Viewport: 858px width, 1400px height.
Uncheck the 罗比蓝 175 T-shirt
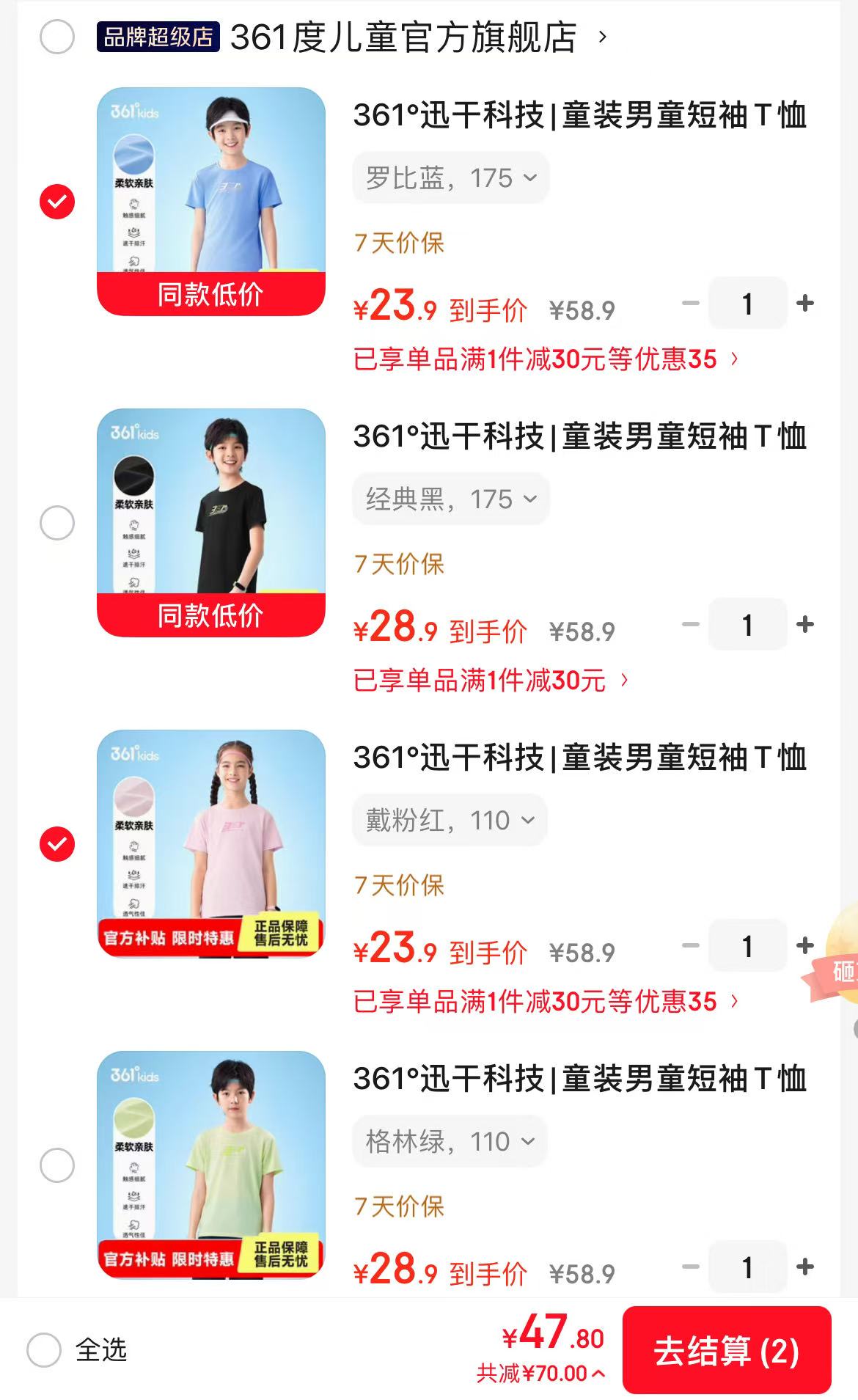coord(57,202)
